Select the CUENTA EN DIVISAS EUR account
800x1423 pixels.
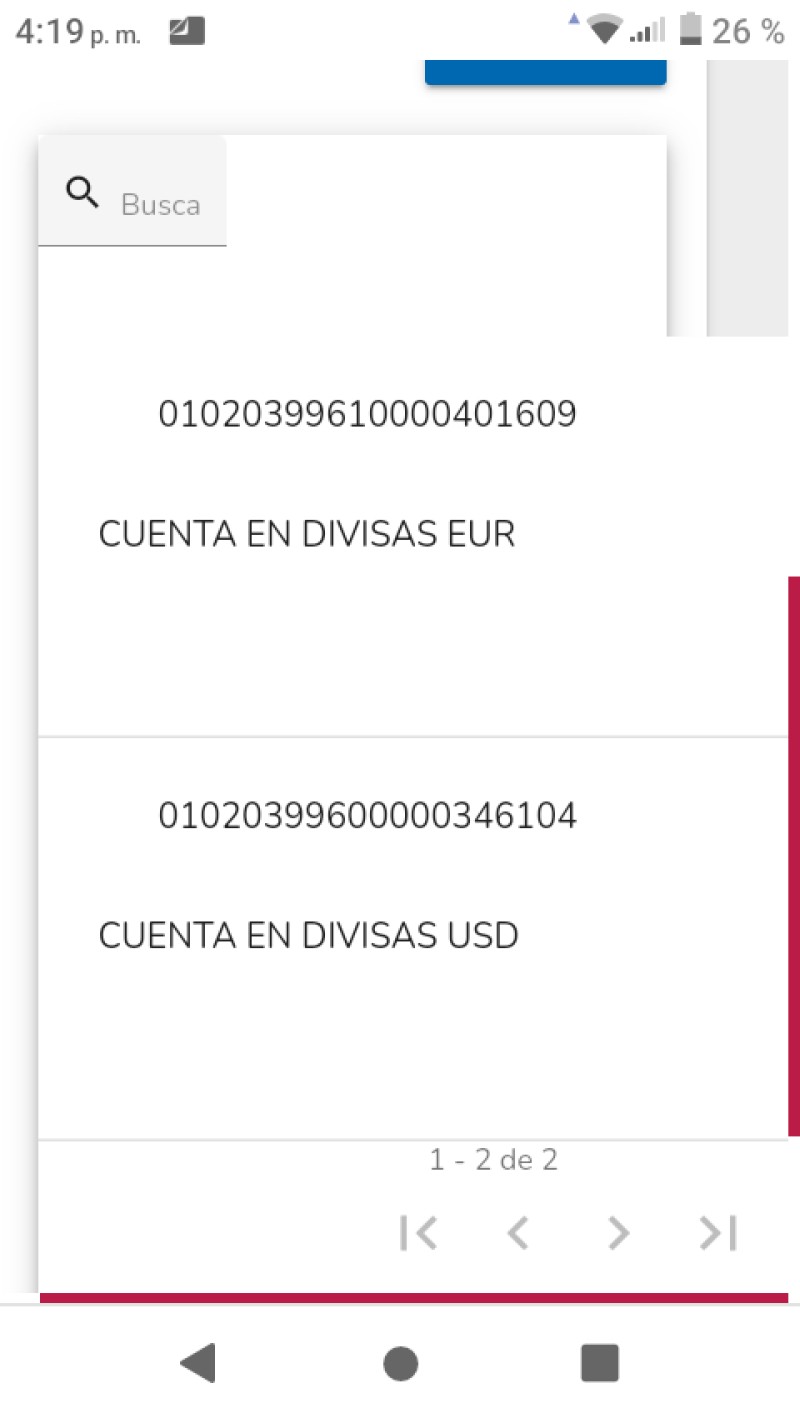point(306,535)
